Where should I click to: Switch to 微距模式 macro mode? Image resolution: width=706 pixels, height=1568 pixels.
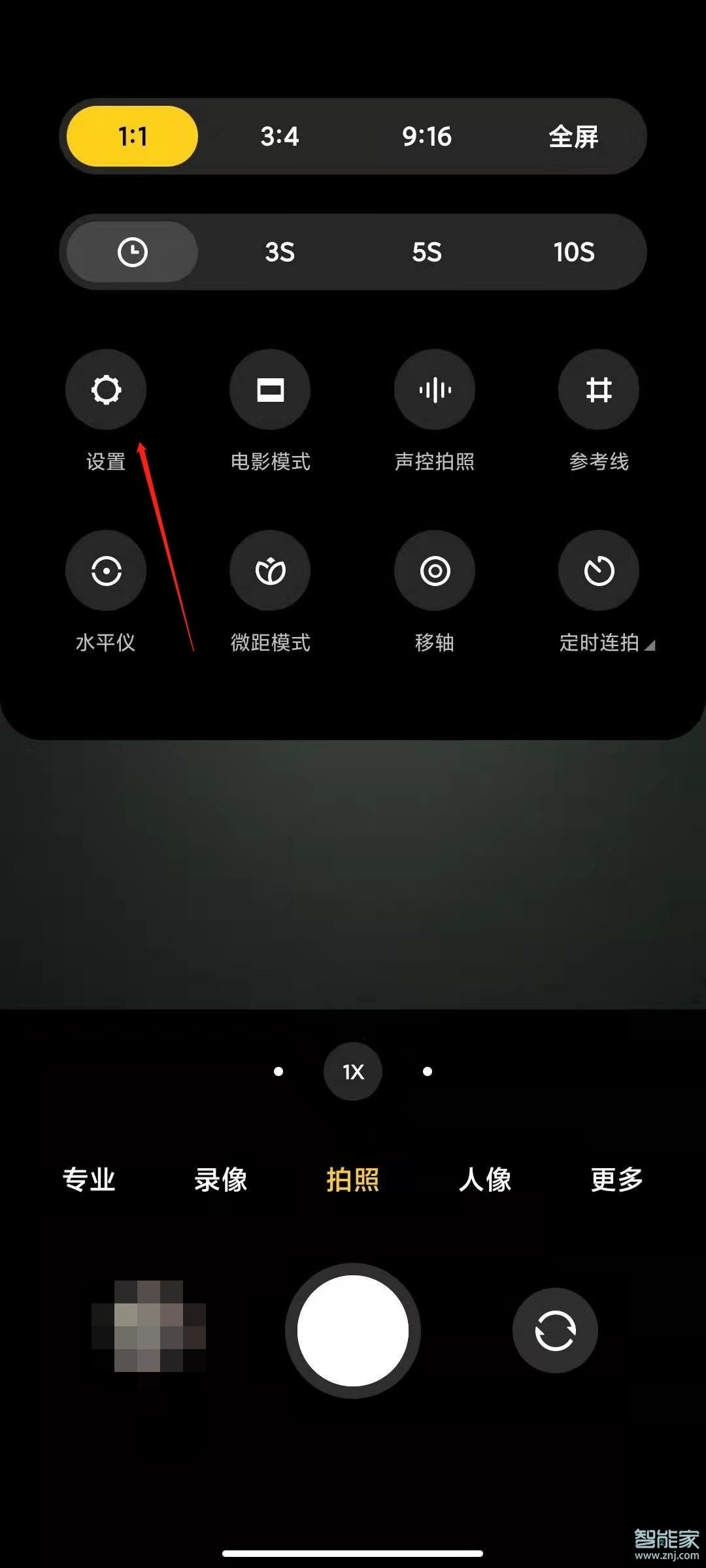tap(271, 570)
